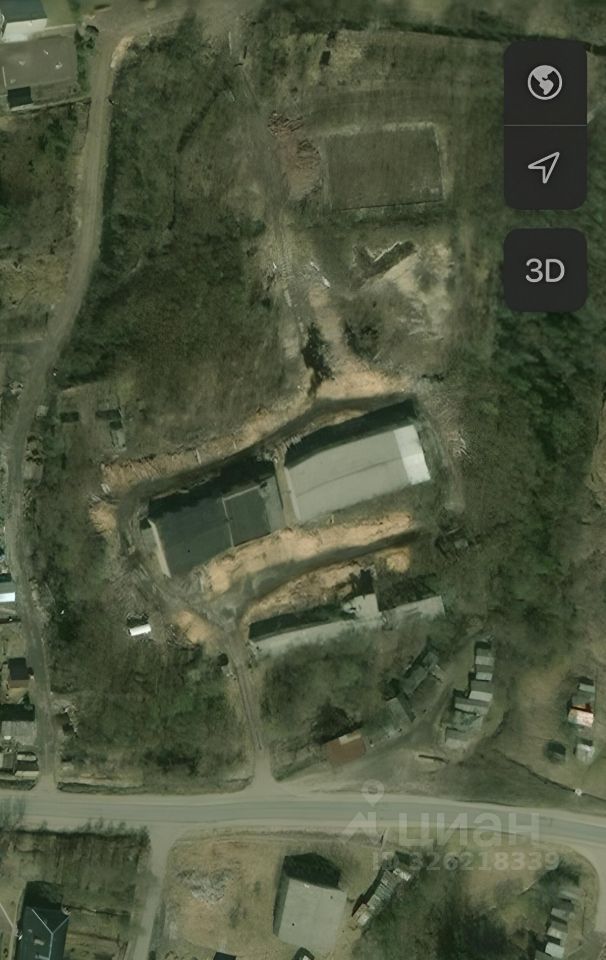
Task: Switch the map to 3D view
Action: pos(545,270)
